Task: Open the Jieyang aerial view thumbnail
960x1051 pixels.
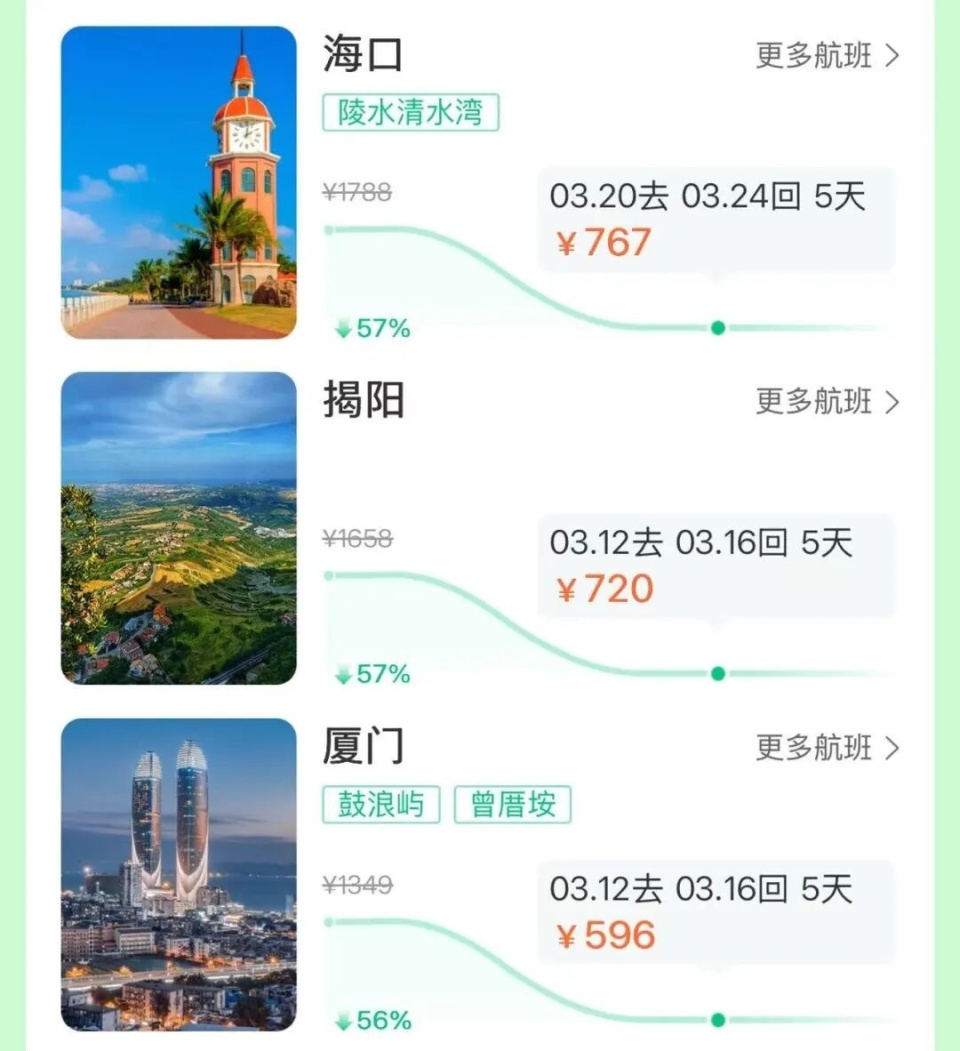Action: click(x=181, y=528)
